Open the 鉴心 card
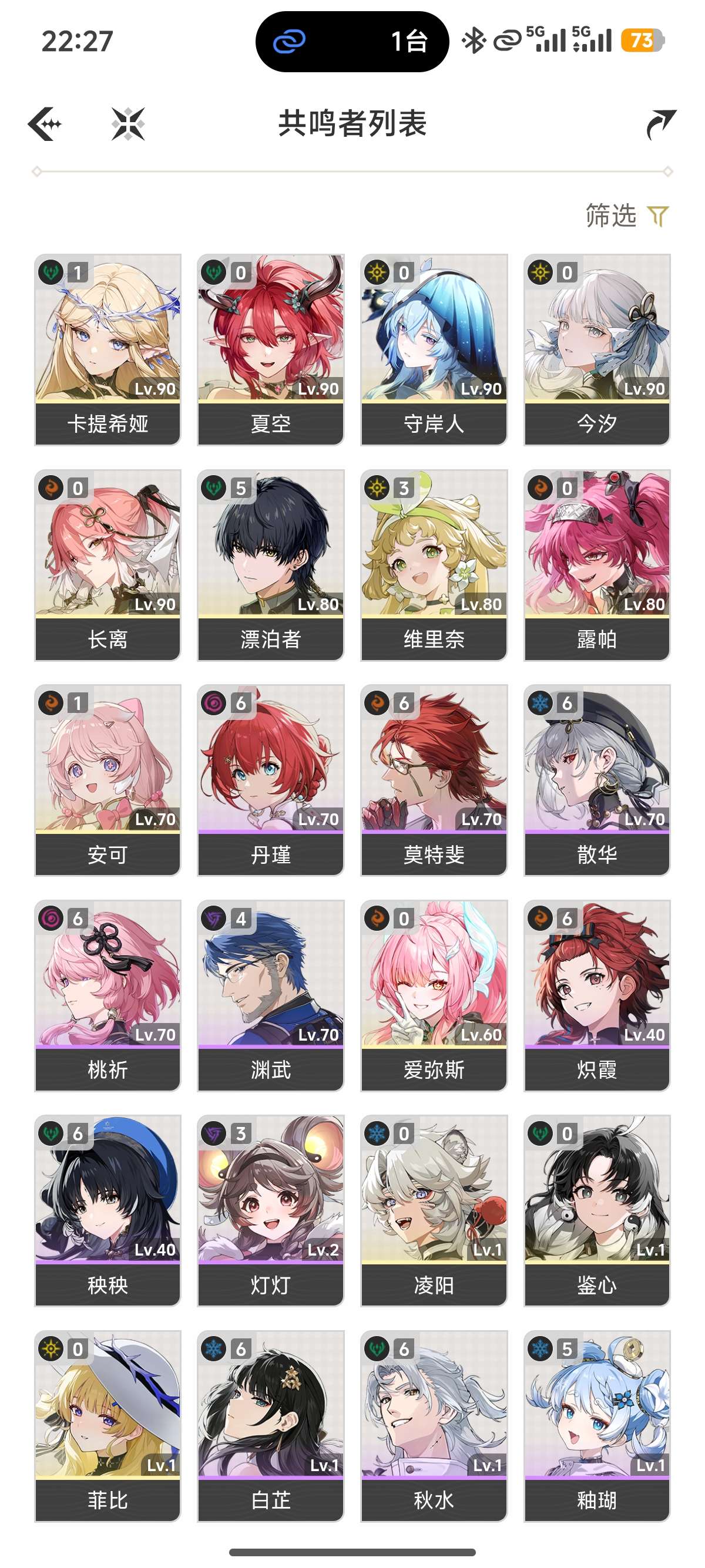Viewport: 705px width, 1568px height. click(x=597, y=1210)
